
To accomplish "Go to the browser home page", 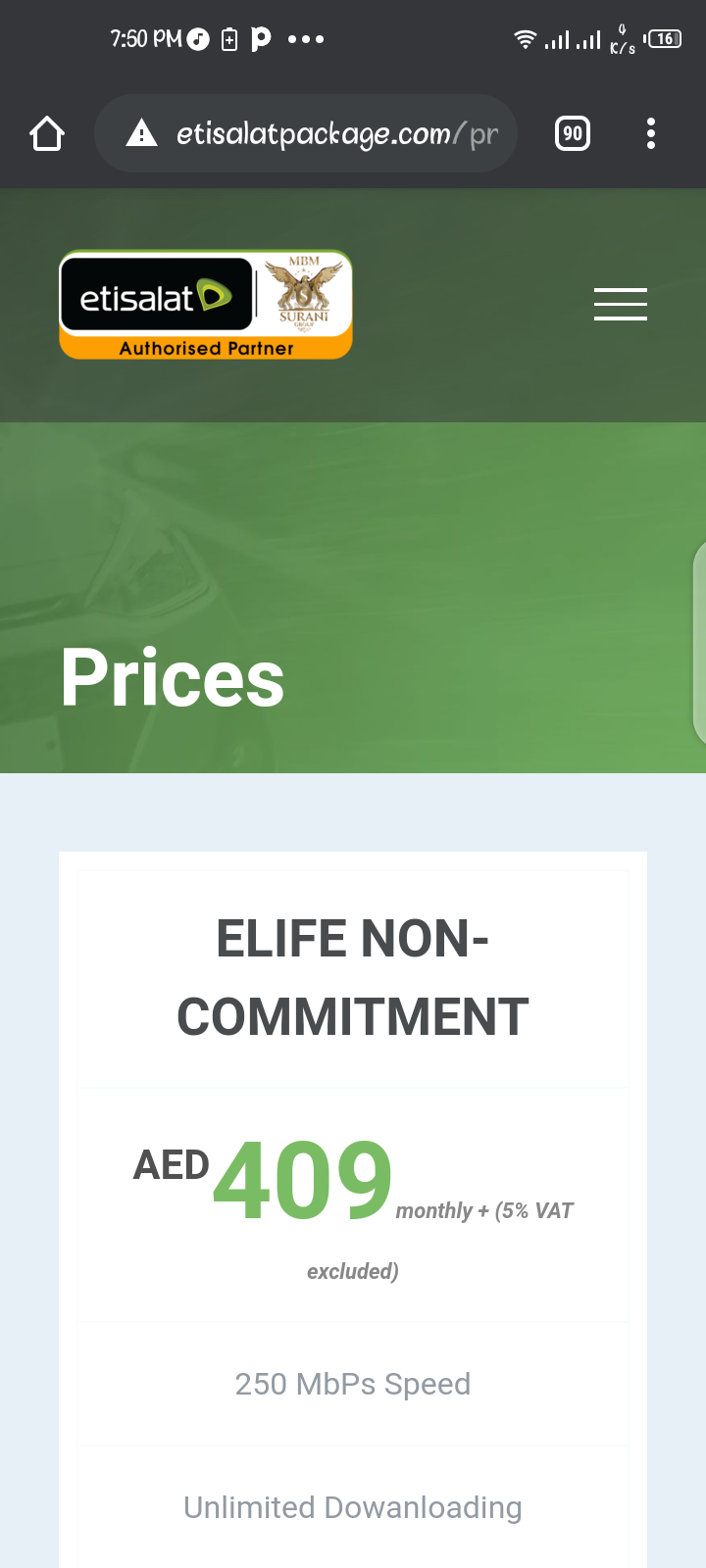I will (47, 133).
